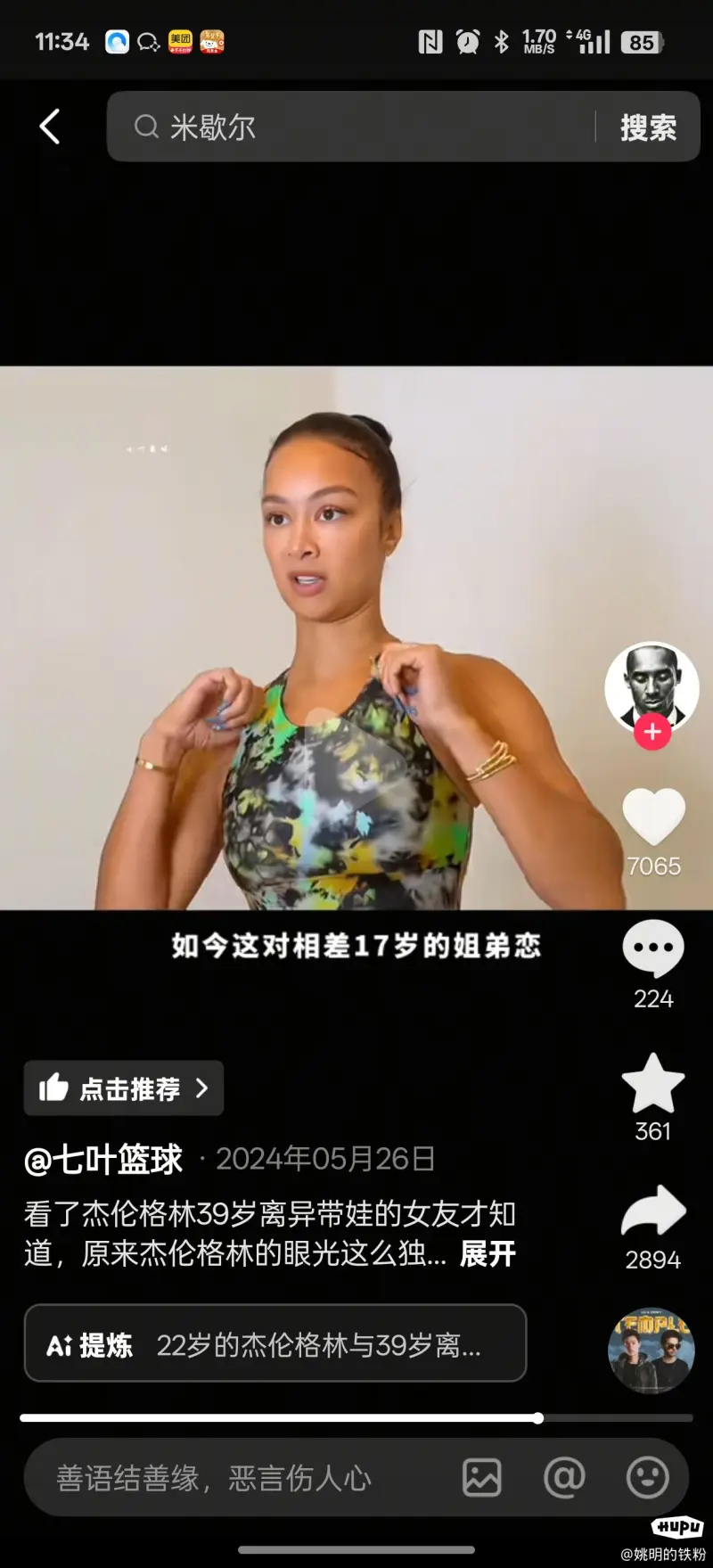Go back with the top-left arrow
Screen dimensions: 713x1568
pos(50,127)
